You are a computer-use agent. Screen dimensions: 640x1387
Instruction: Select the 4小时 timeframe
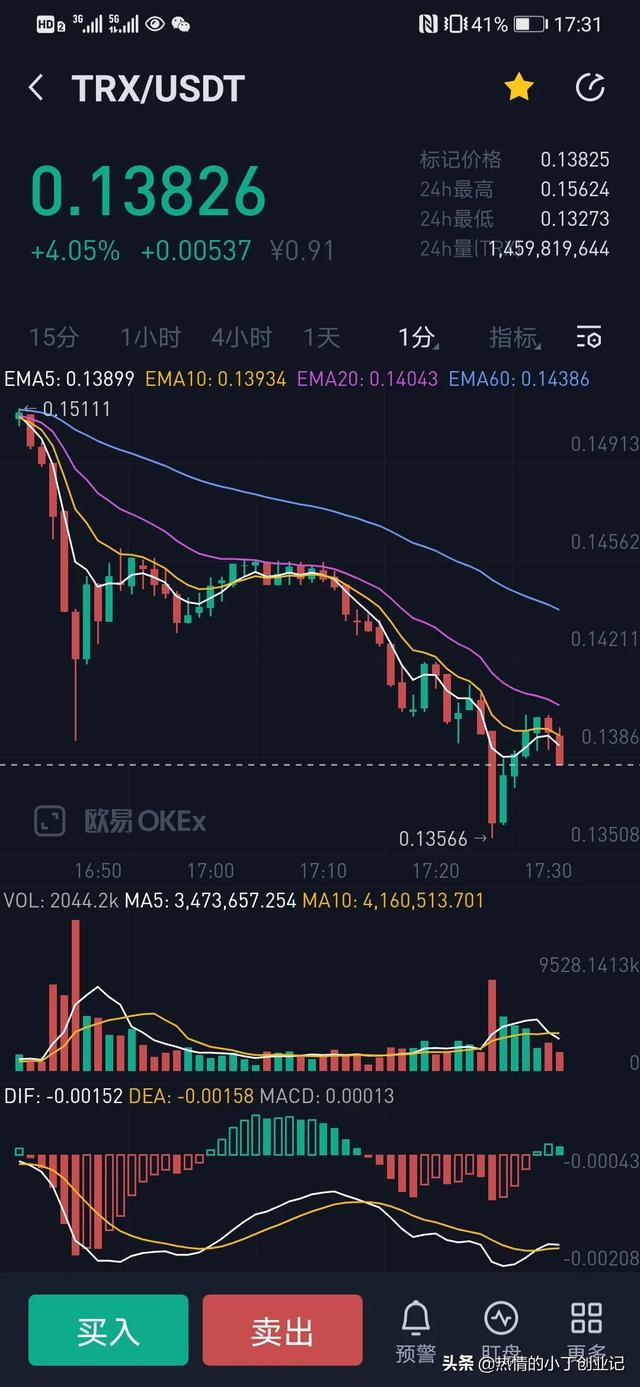241,338
